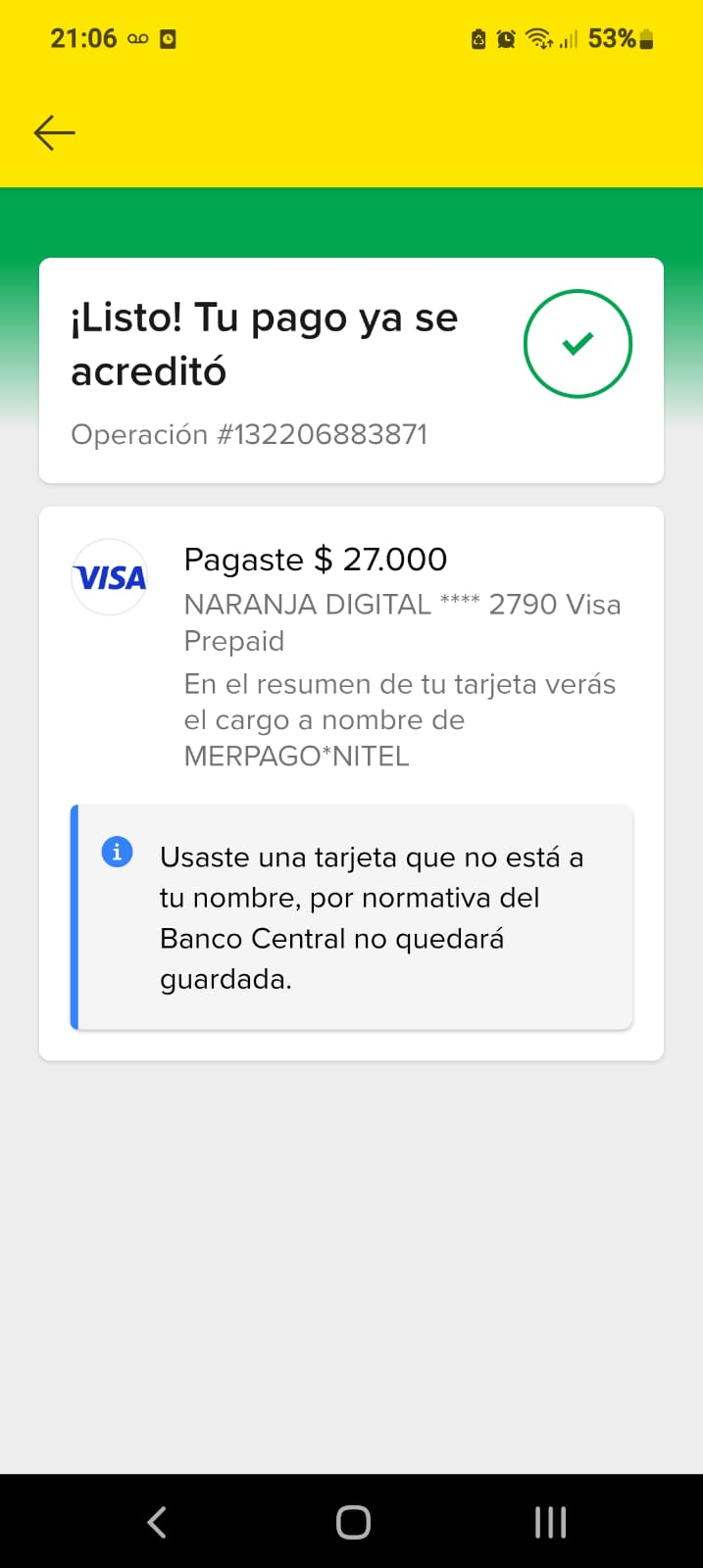Open the recent apps view
The width and height of the screenshot is (703, 1568).
point(550,1522)
